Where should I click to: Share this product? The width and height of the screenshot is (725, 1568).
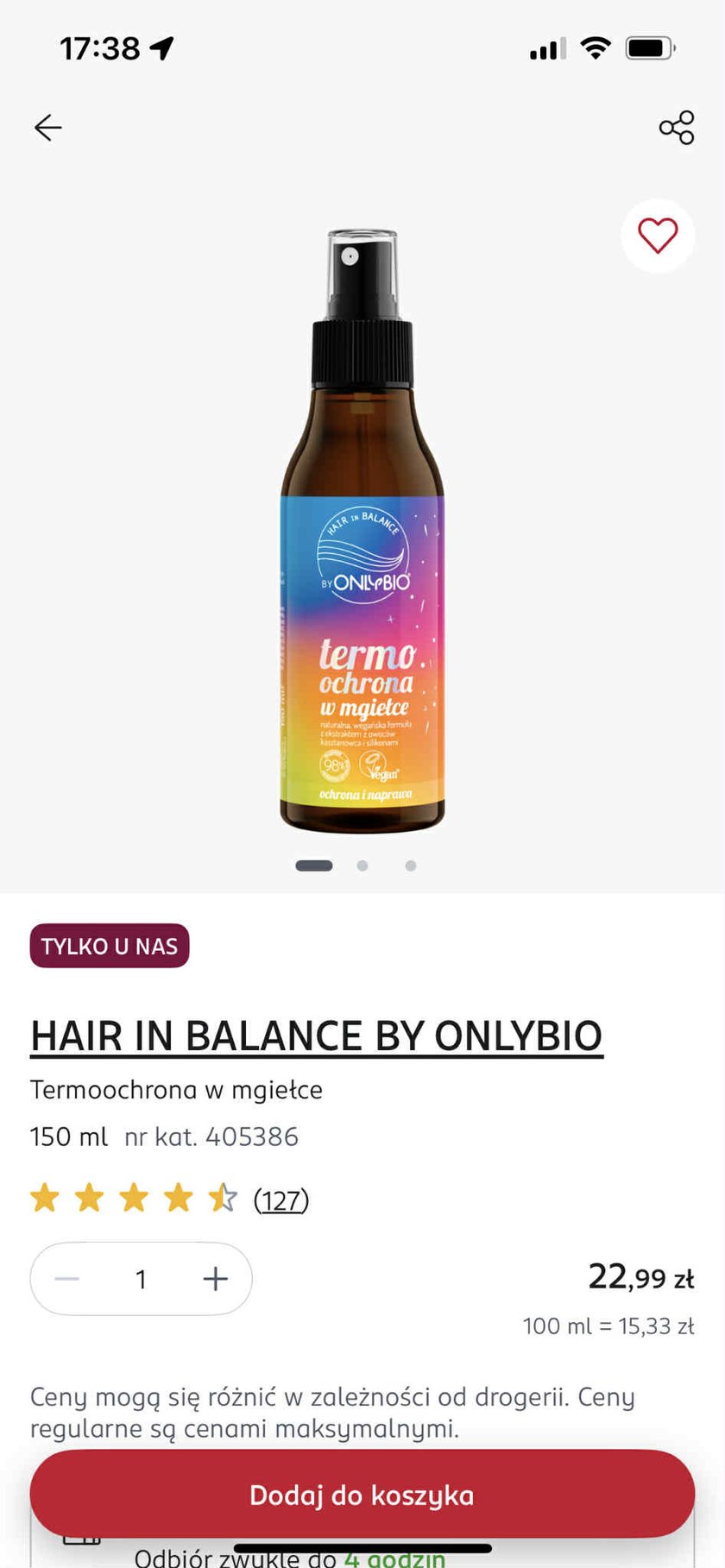click(x=677, y=128)
